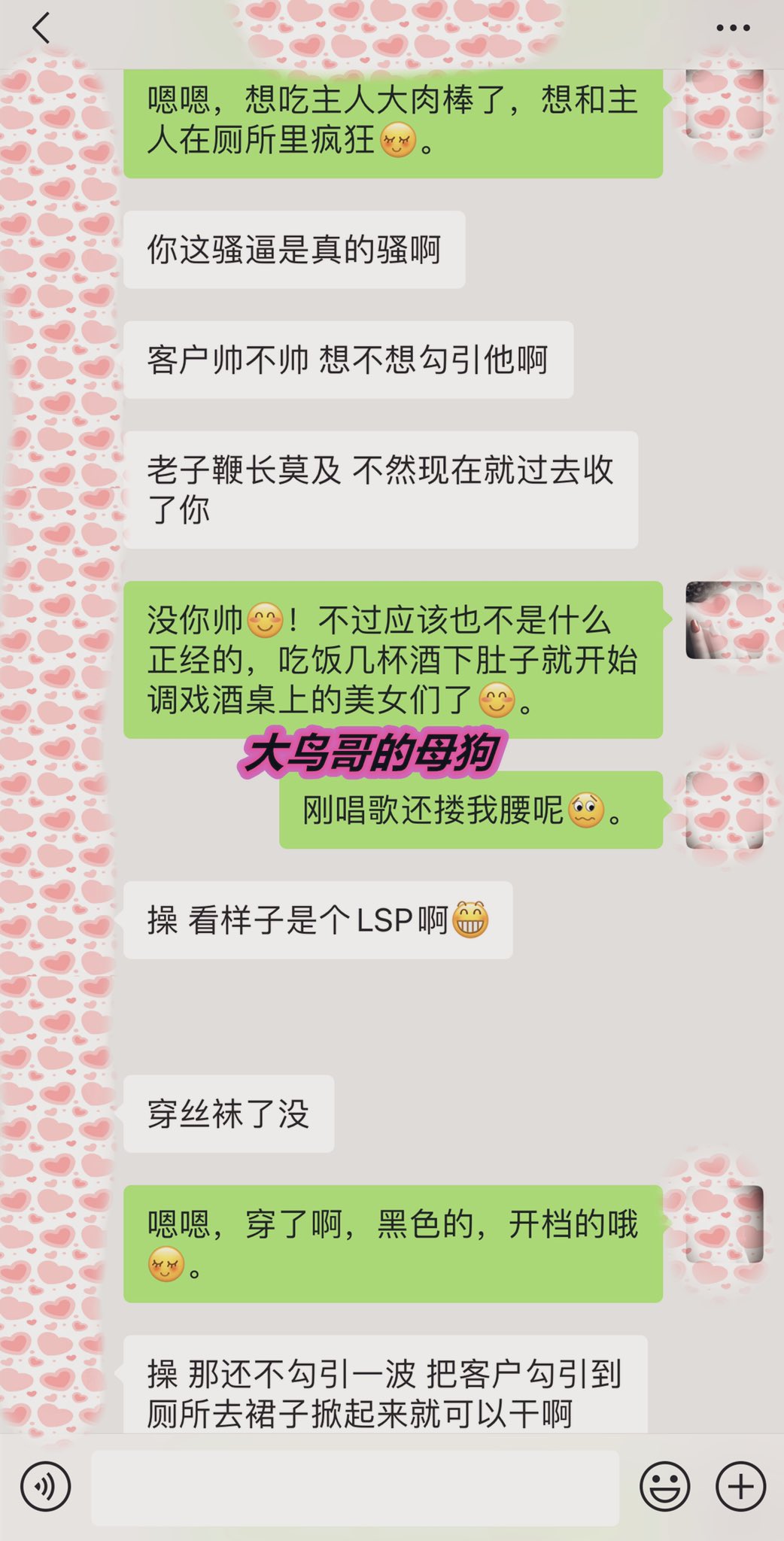Switch to voice message input
The image size is (784, 1541).
point(46,1486)
